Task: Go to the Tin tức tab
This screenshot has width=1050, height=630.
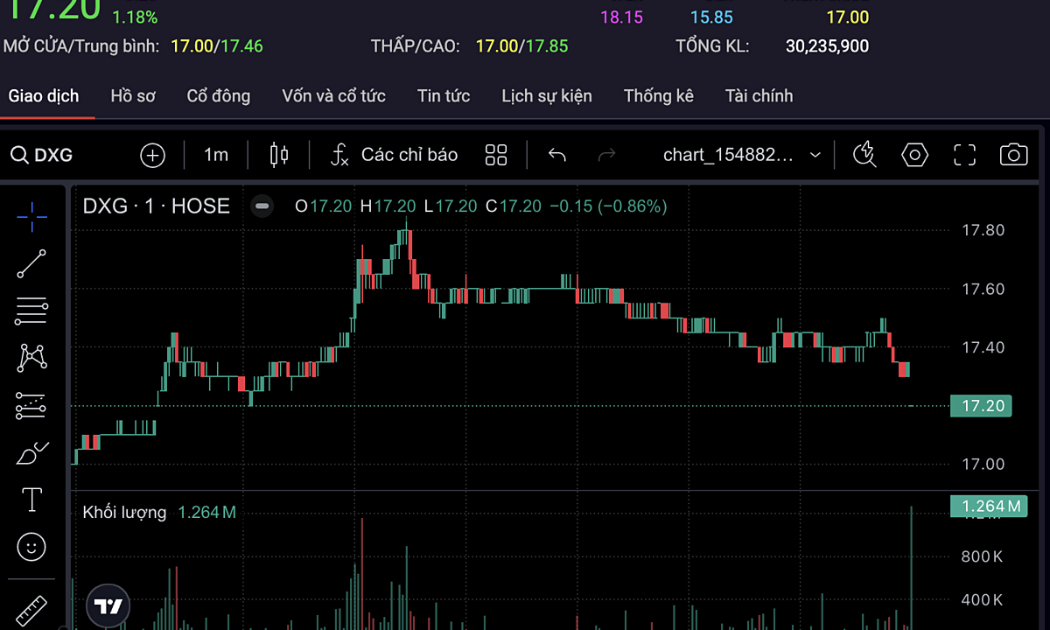Action: point(443,96)
